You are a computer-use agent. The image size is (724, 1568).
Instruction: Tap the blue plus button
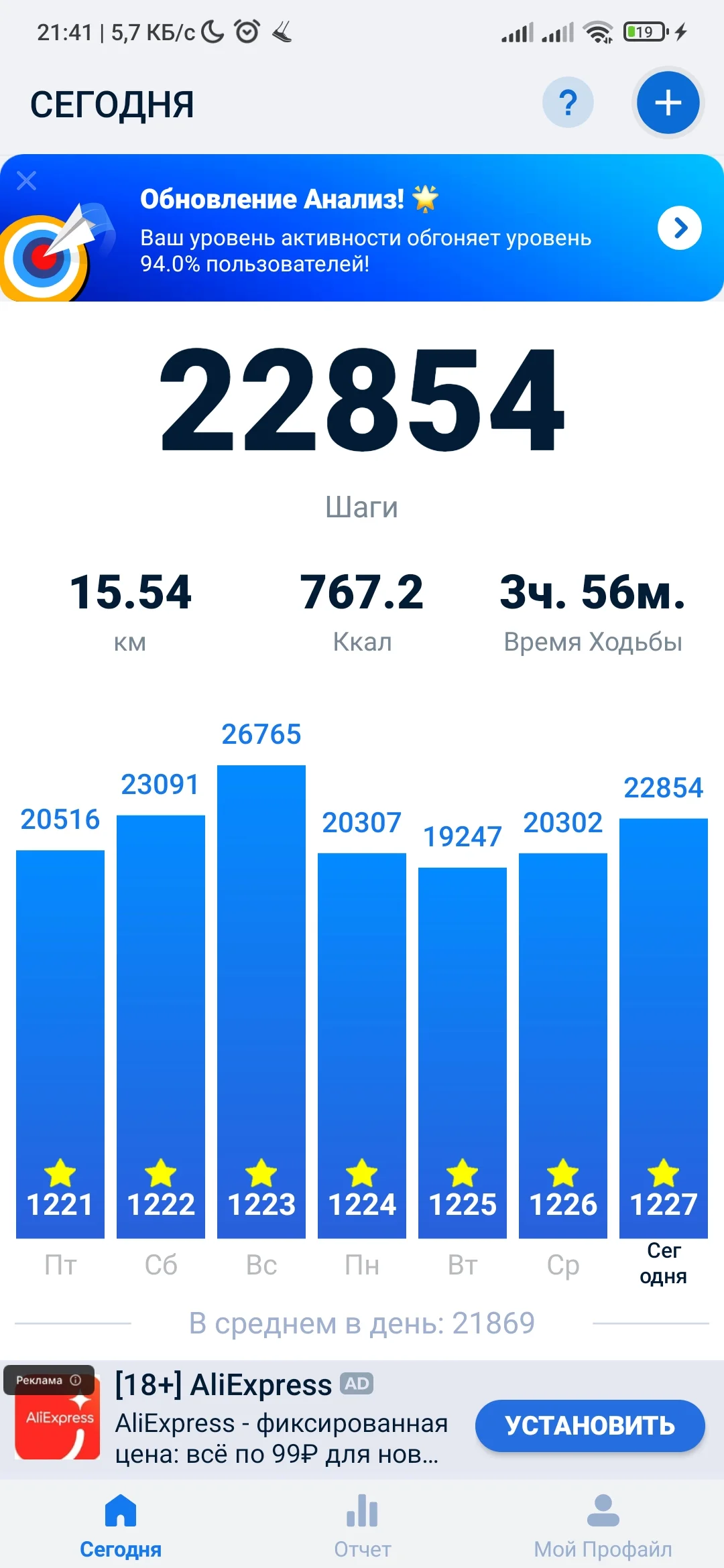point(668,103)
